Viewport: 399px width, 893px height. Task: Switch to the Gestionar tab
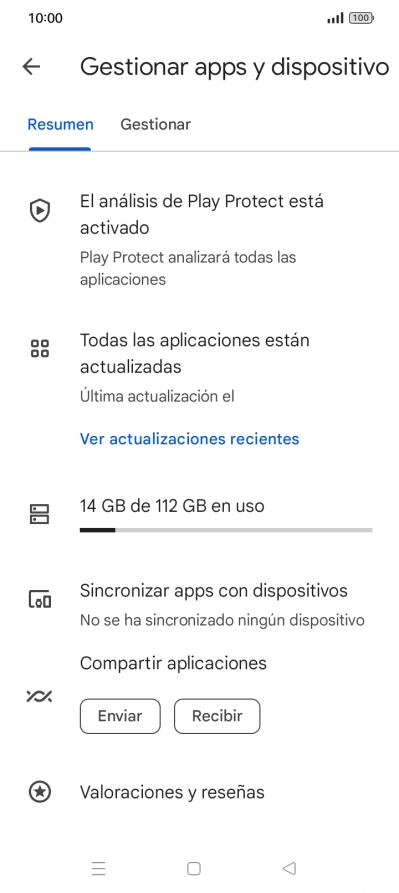click(x=155, y=124)
